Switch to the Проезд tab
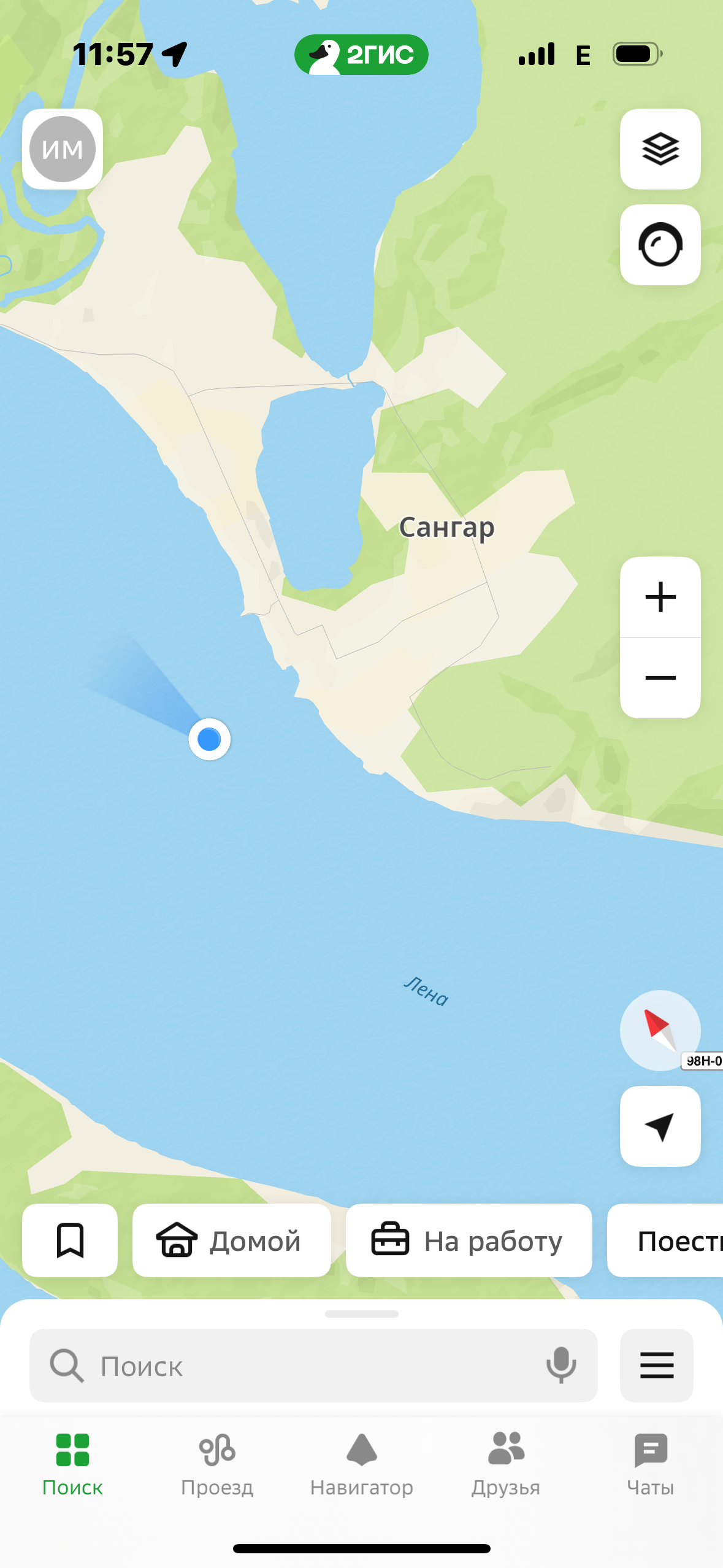Screen dimensions: 723x1568 [217, 1464]
